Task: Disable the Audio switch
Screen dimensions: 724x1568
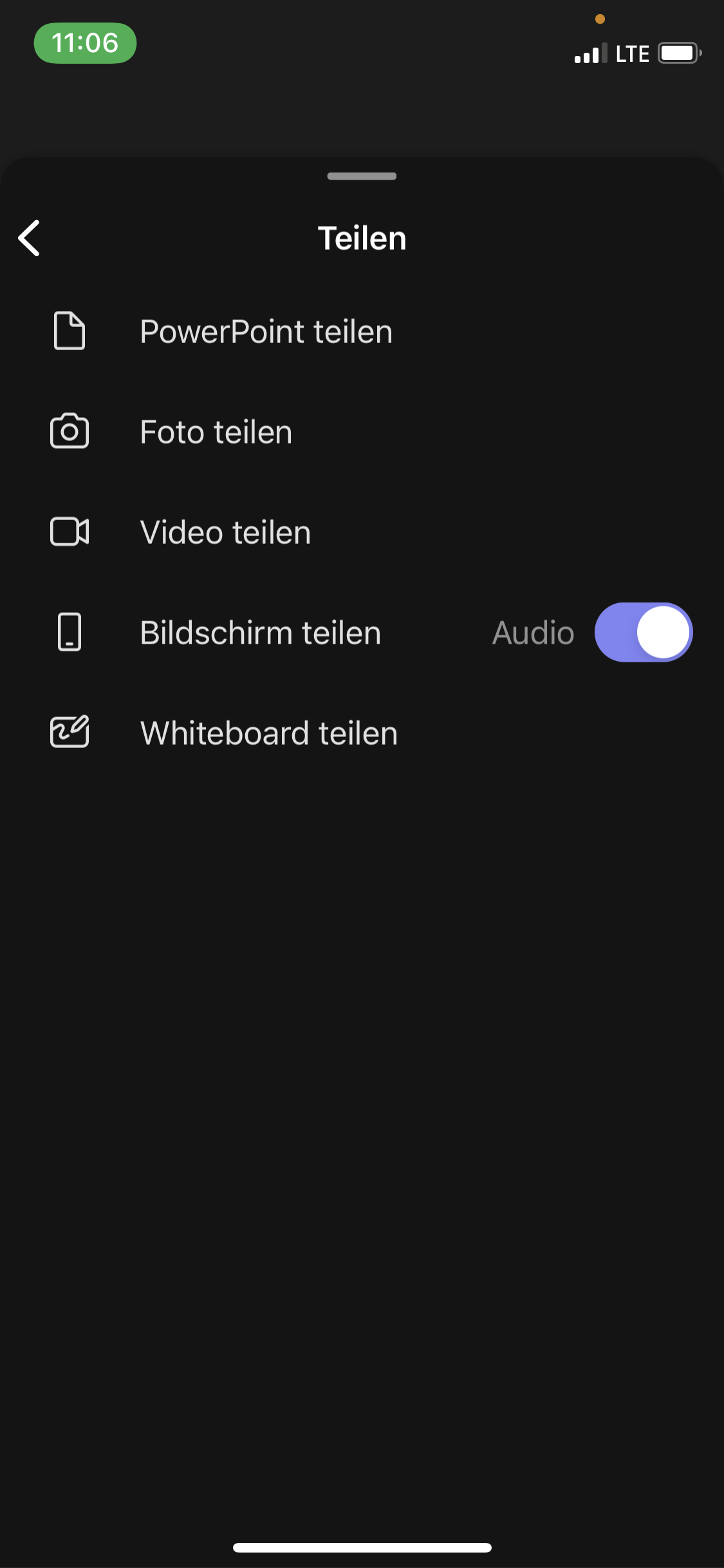Action: 643,633
